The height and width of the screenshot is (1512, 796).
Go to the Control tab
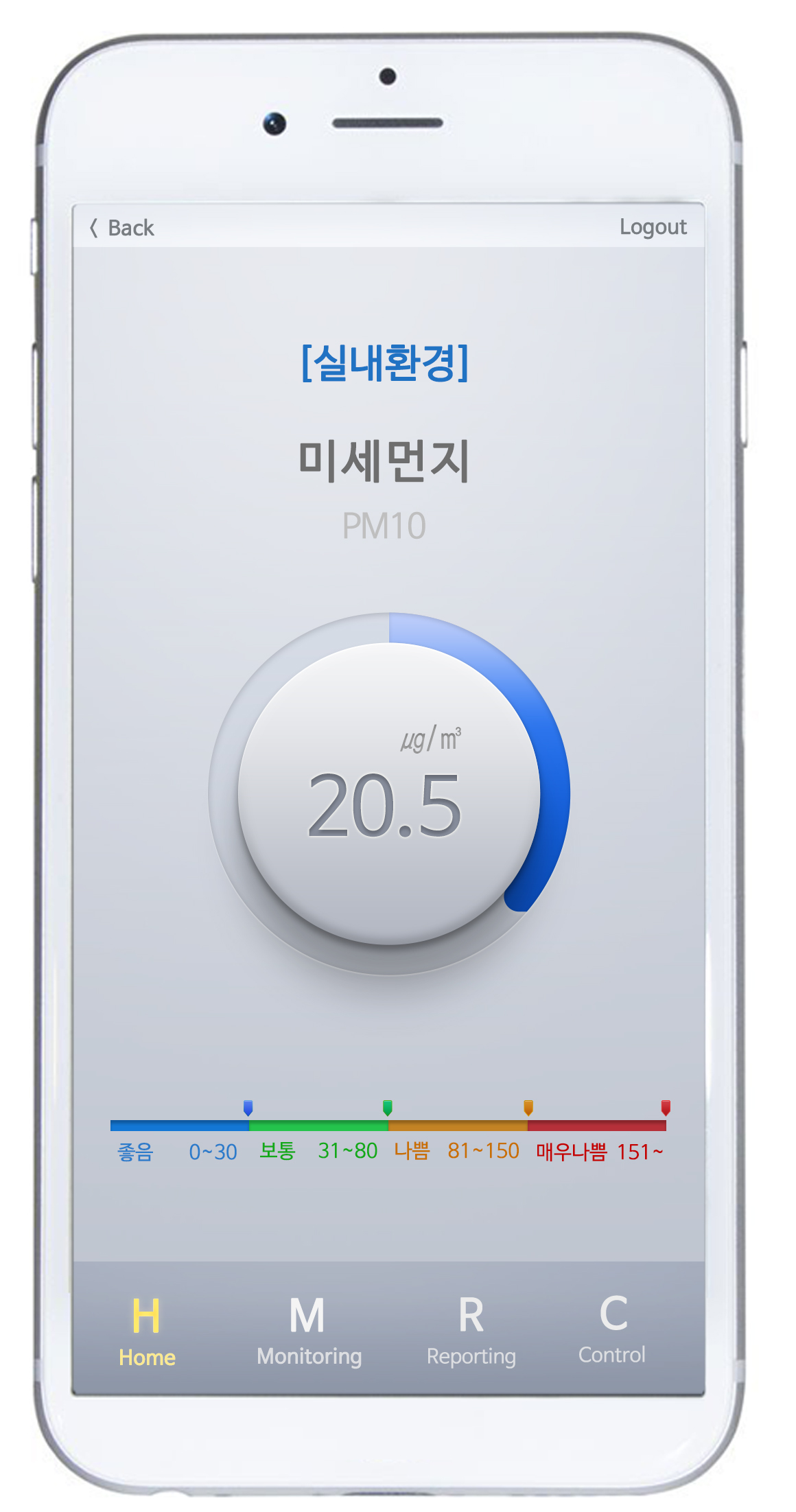612,1329
